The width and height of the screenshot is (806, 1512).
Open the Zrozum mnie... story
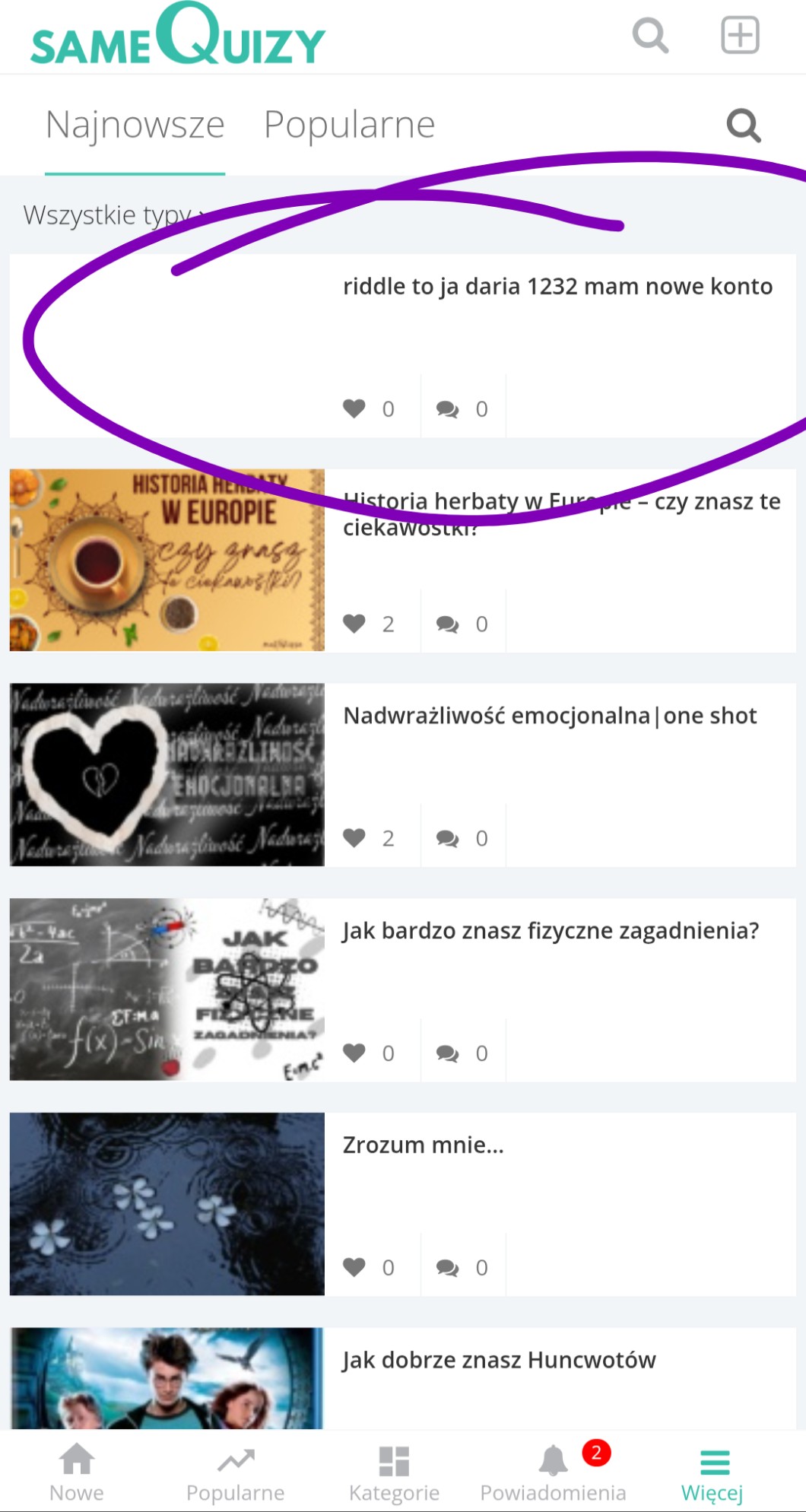pos(423,1145)
